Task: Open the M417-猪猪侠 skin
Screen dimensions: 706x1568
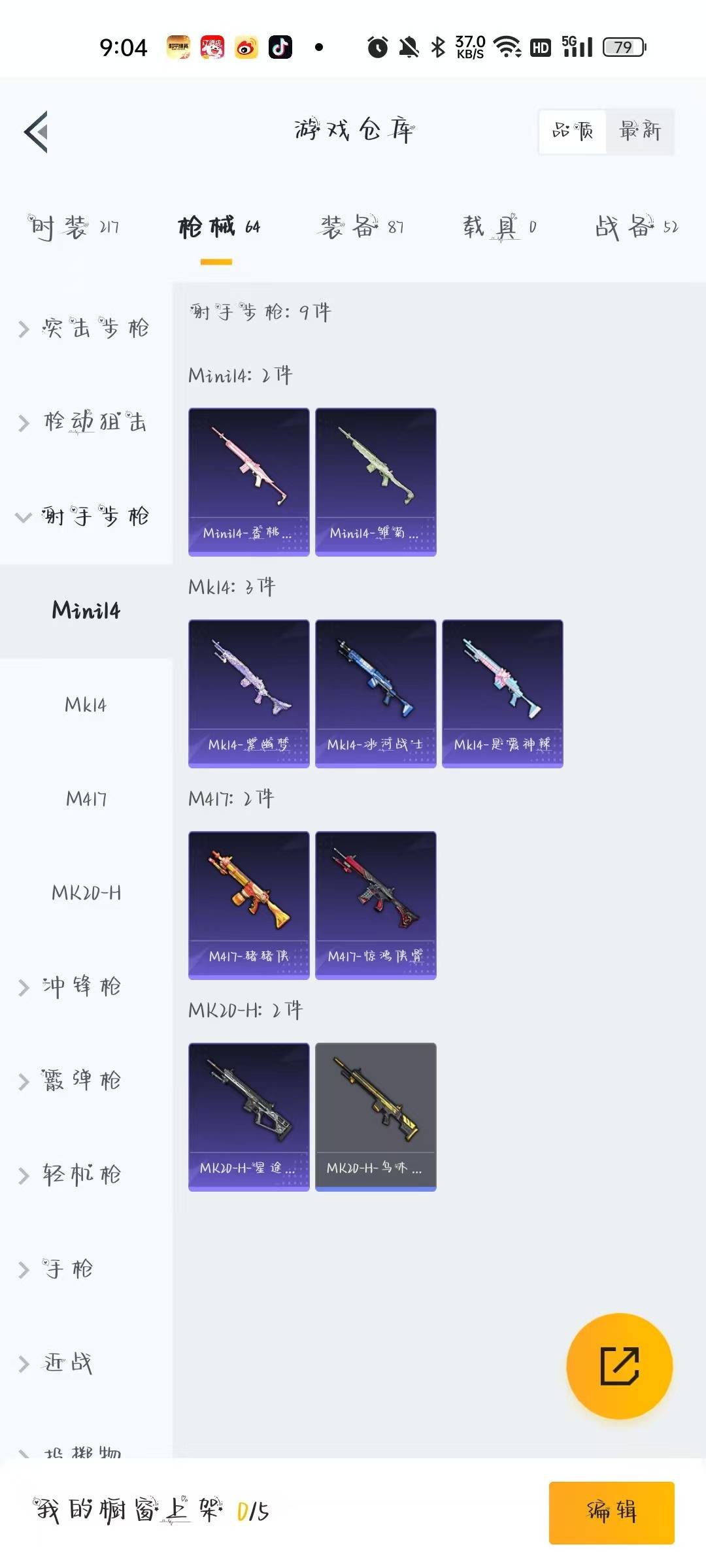Action: point(248,905)
